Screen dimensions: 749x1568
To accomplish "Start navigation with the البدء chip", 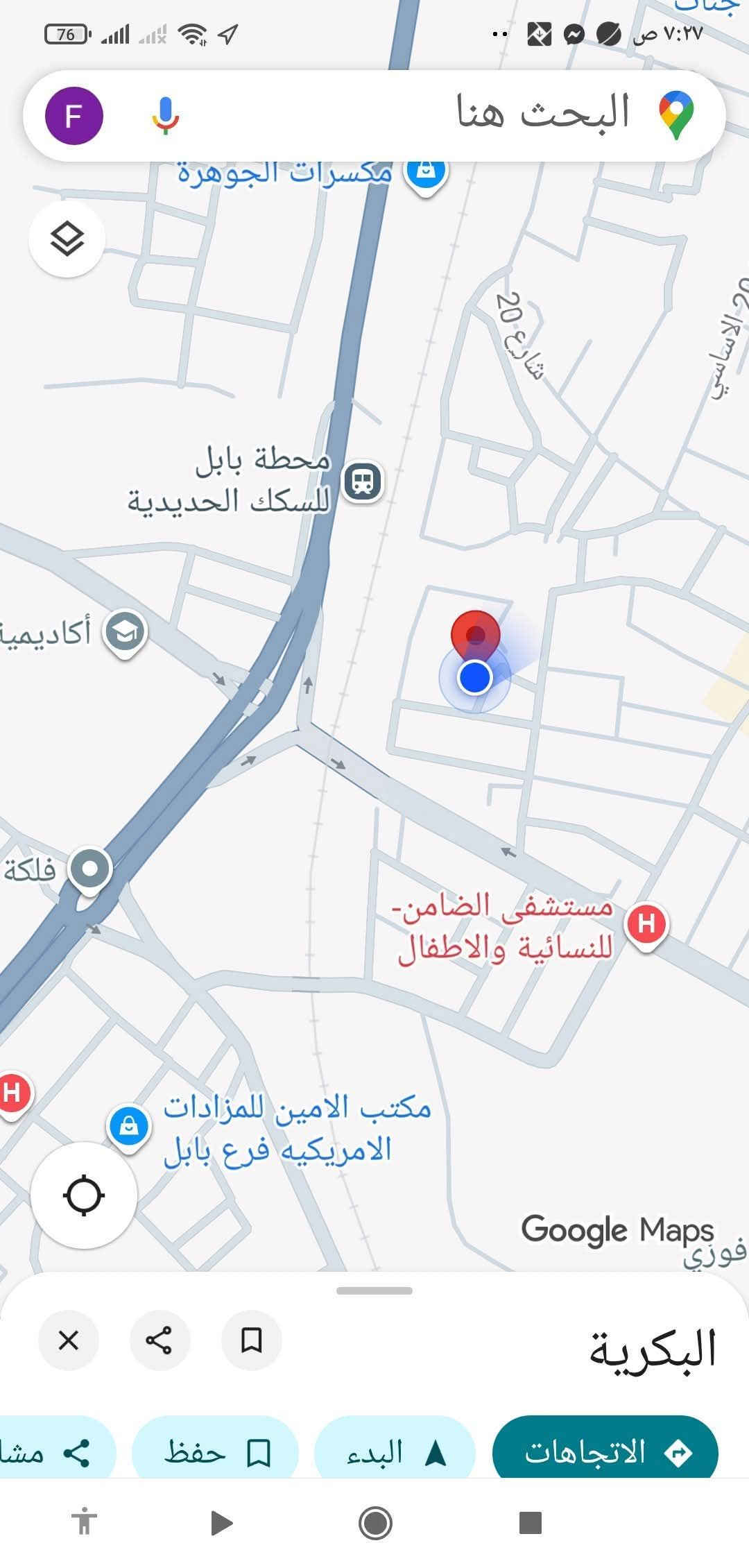I will point(395,1451).
